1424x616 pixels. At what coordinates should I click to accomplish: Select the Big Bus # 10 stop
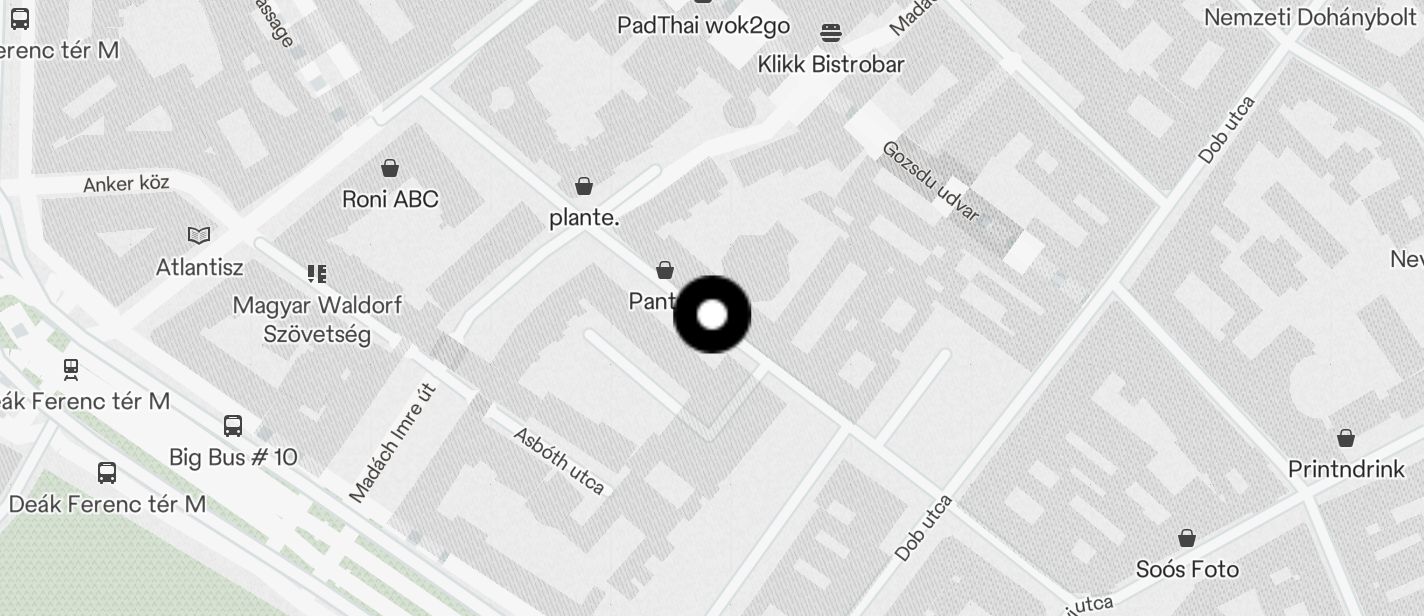pyautogui.click(x=233, y=426)
